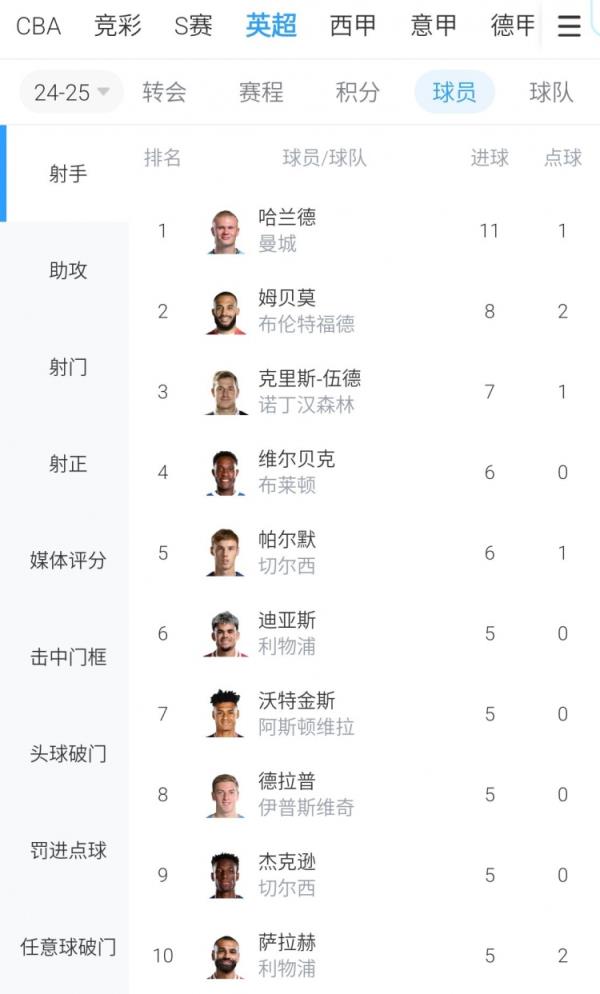Screen dimensions: 600x994
Task: Open the 竞彩 tab
Action: click(x=118, y=26)
